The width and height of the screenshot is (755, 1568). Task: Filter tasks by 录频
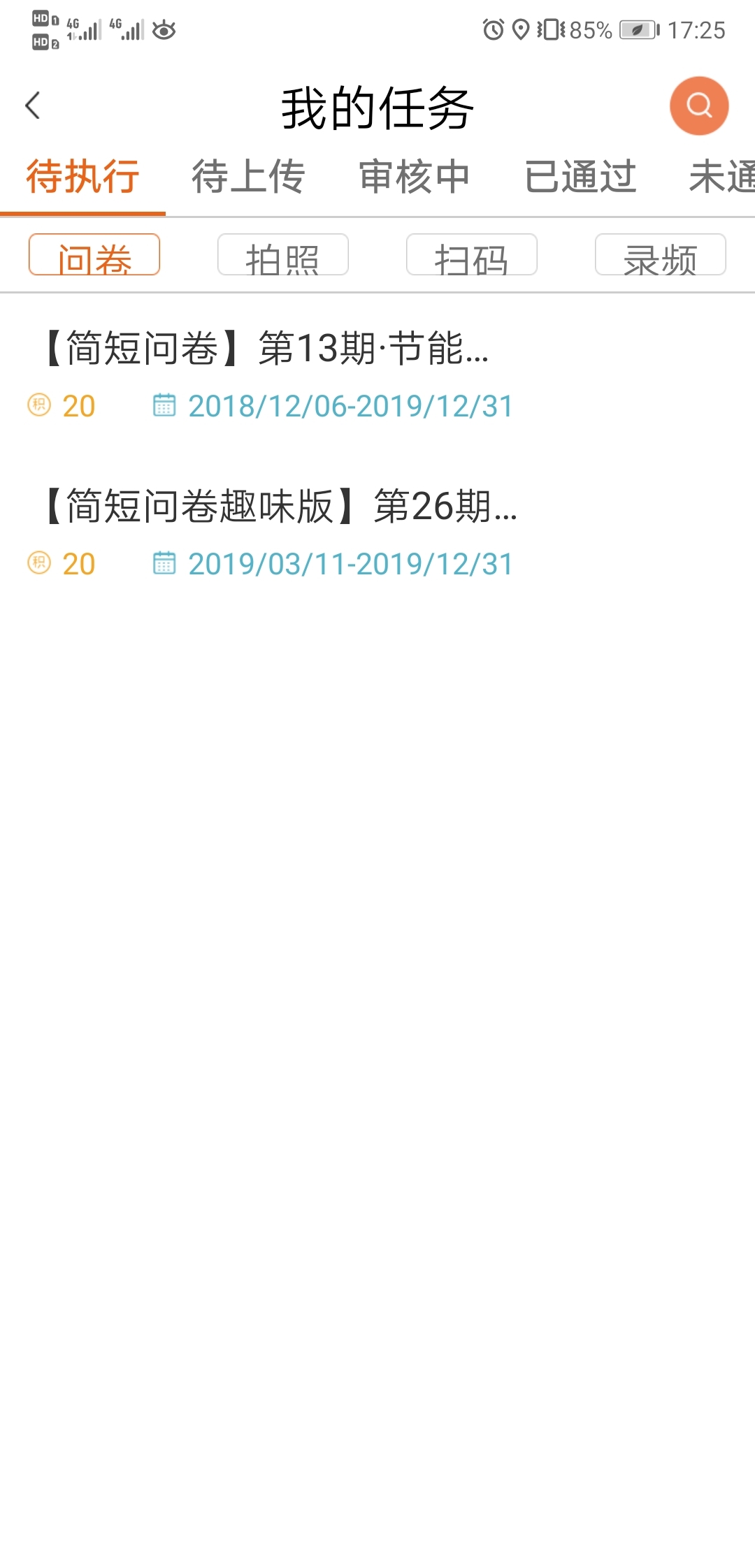661,255
